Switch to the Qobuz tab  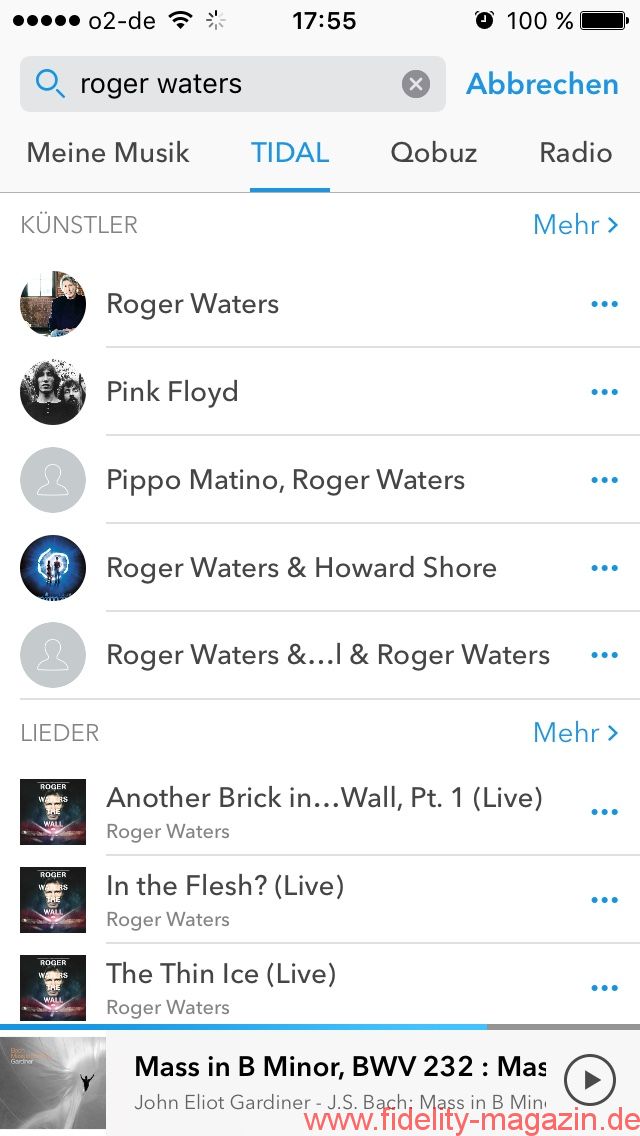point(433,153)
